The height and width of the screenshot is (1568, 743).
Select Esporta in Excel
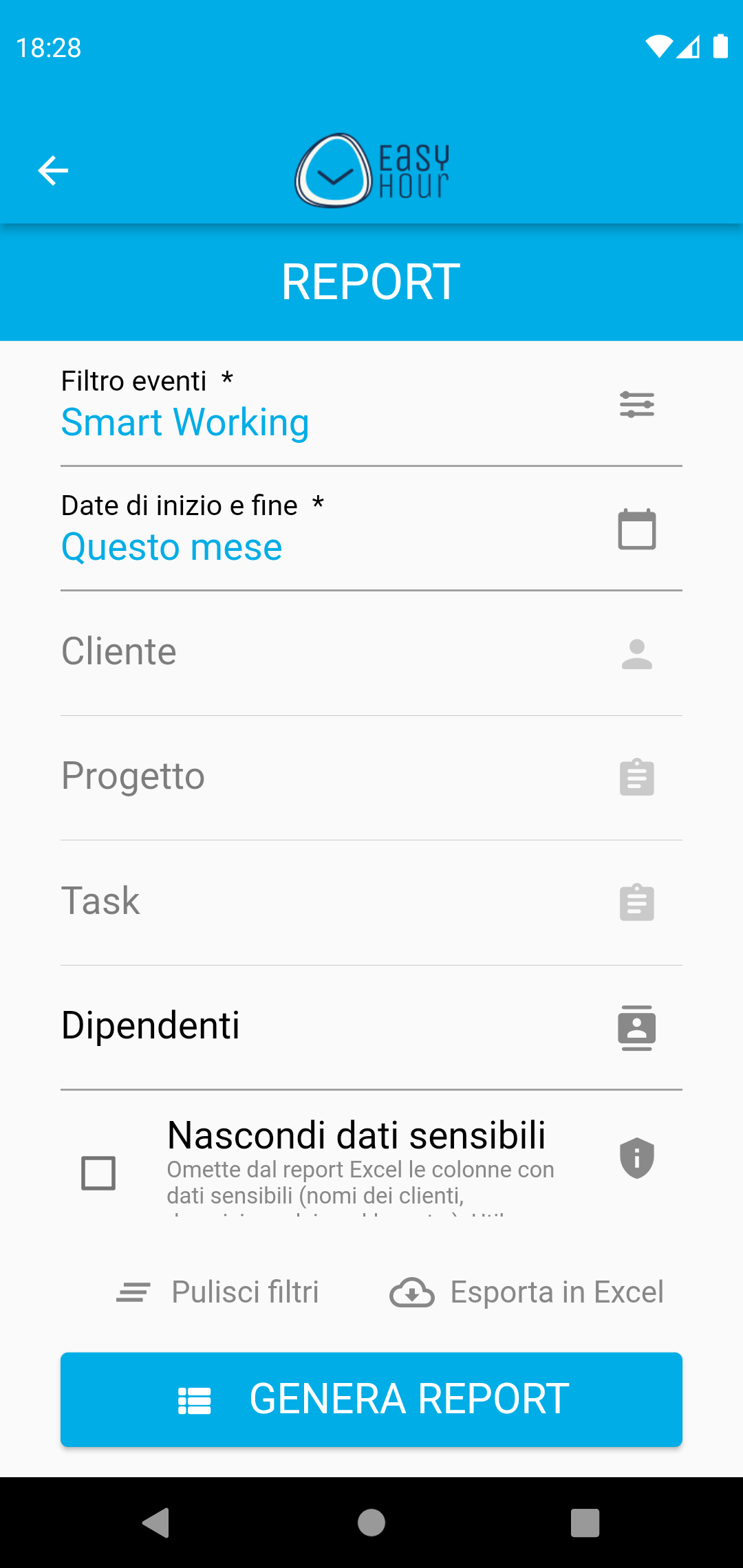(556, 1292)
